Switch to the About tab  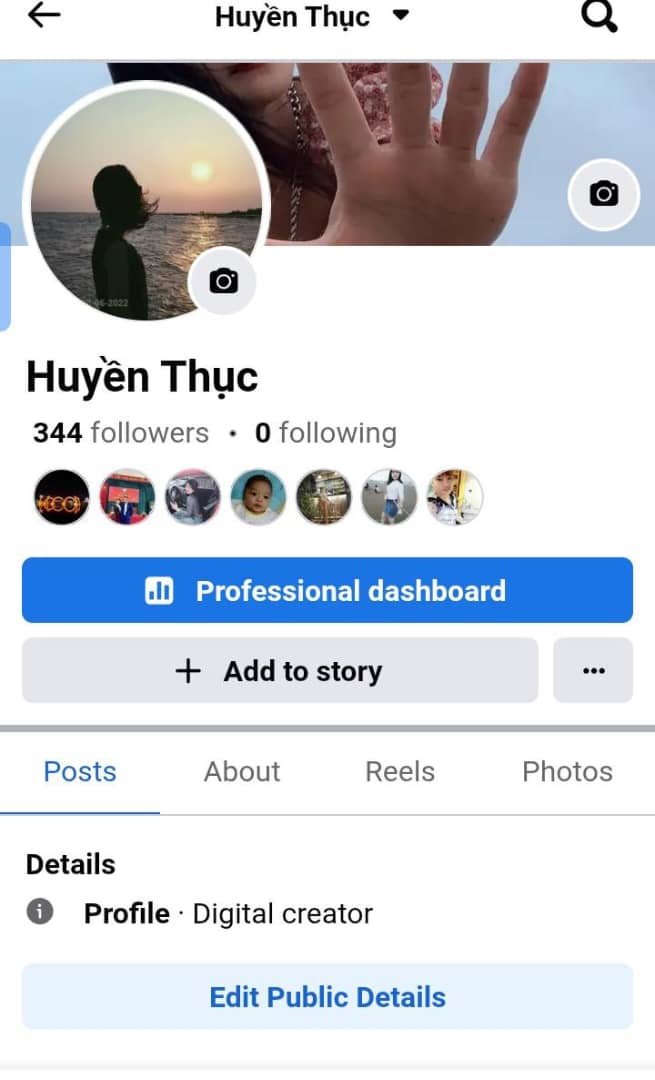click(x=242, y=772)
